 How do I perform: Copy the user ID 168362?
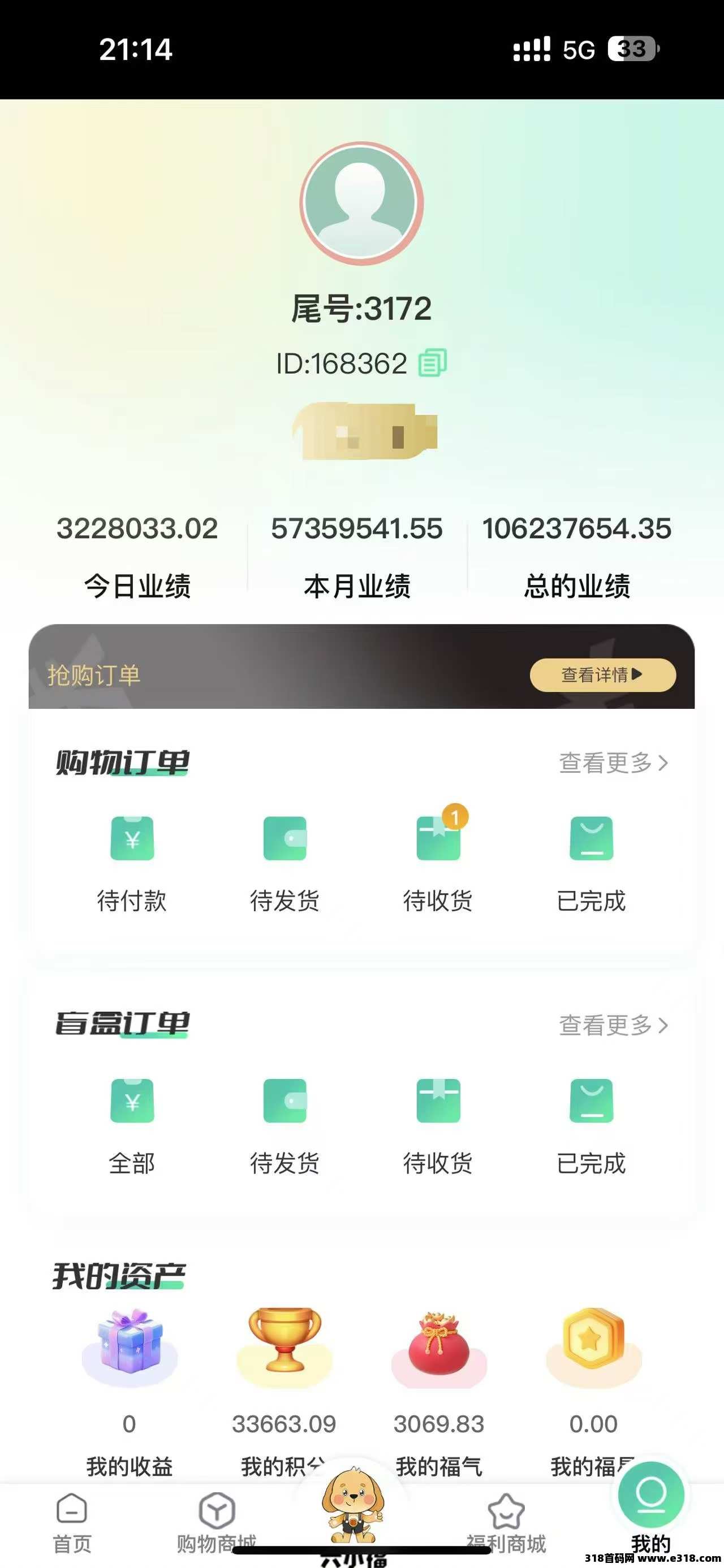tap(432, 363)
